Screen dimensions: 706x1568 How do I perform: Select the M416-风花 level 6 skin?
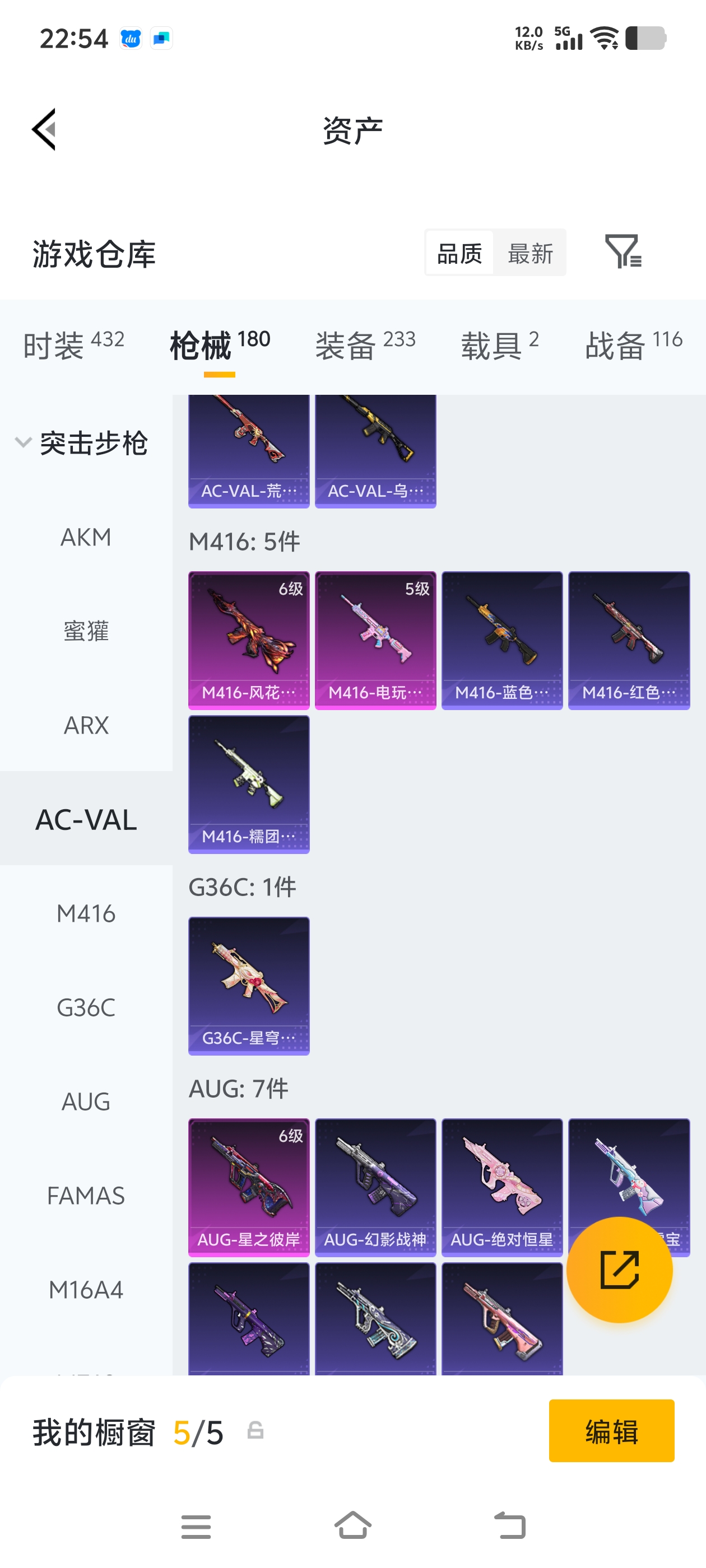coord(249,638)
